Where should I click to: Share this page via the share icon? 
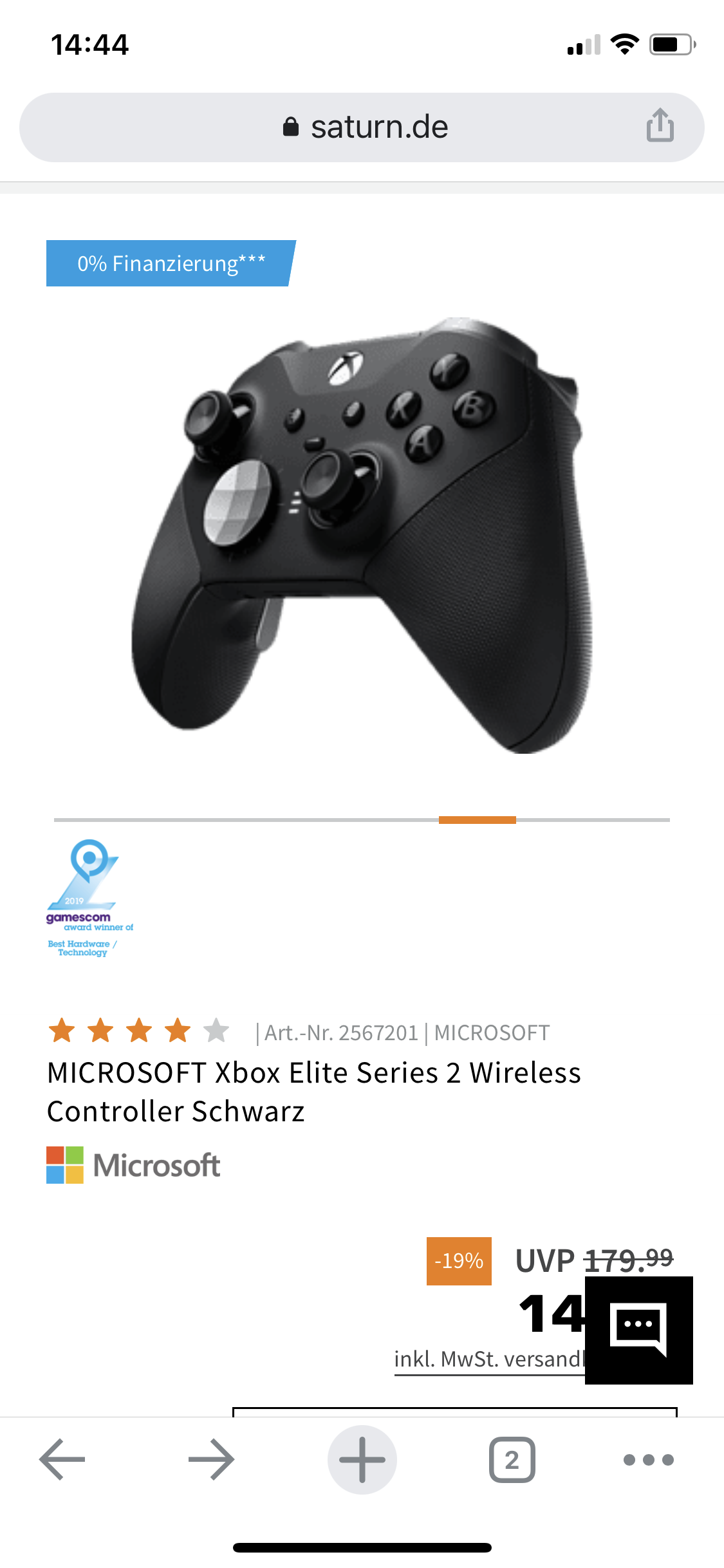click(x=660, y=125)
